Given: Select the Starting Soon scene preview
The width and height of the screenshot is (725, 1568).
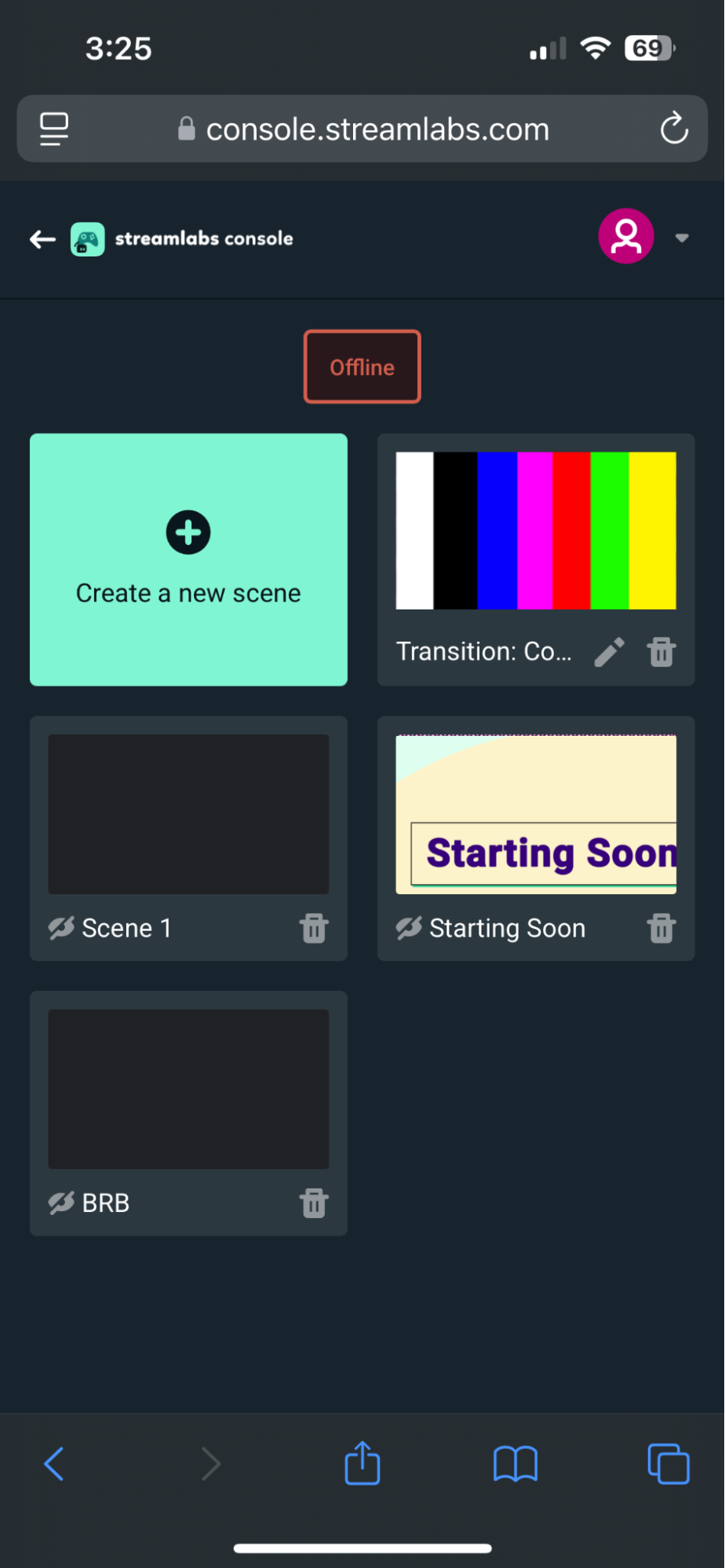Looking at the screenshot, I should tap(535, 813).
